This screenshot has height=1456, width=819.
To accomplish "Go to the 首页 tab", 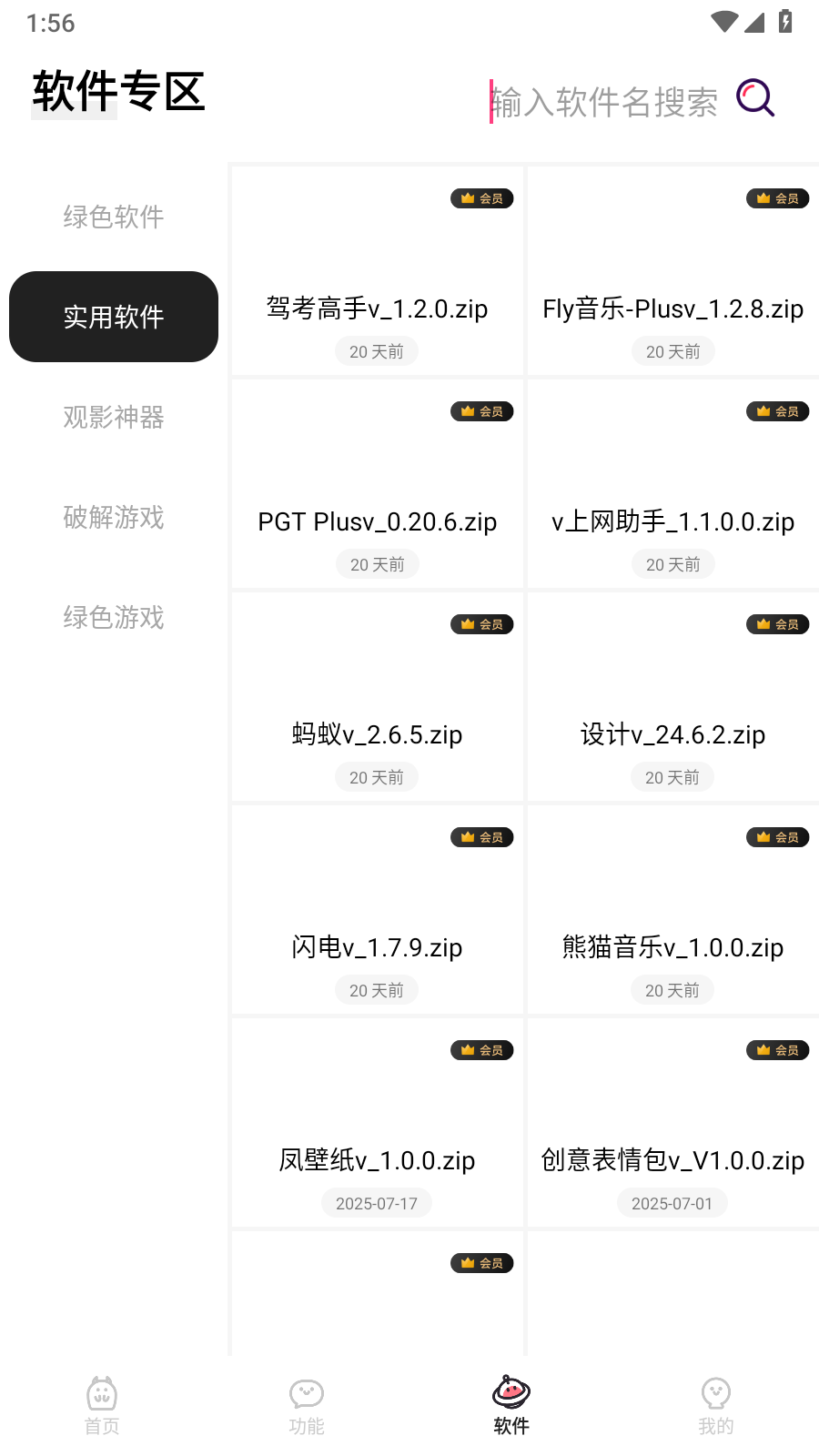I will click(102, 1405).
